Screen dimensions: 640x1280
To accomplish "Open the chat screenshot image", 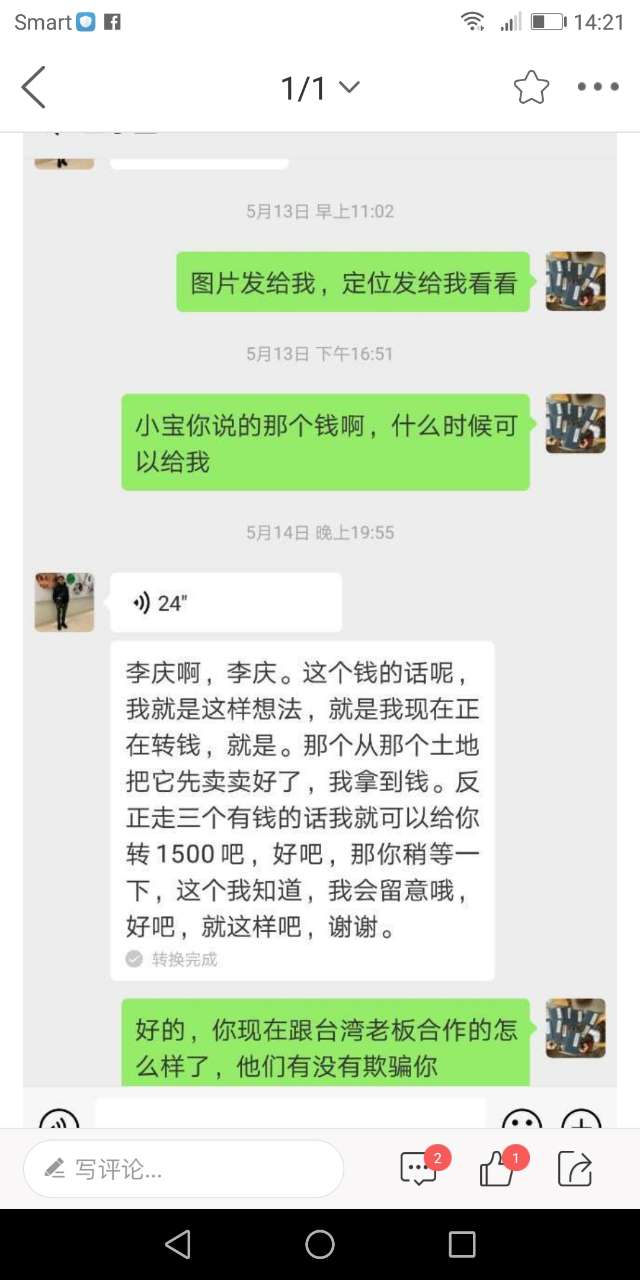I will click(320, 620).
